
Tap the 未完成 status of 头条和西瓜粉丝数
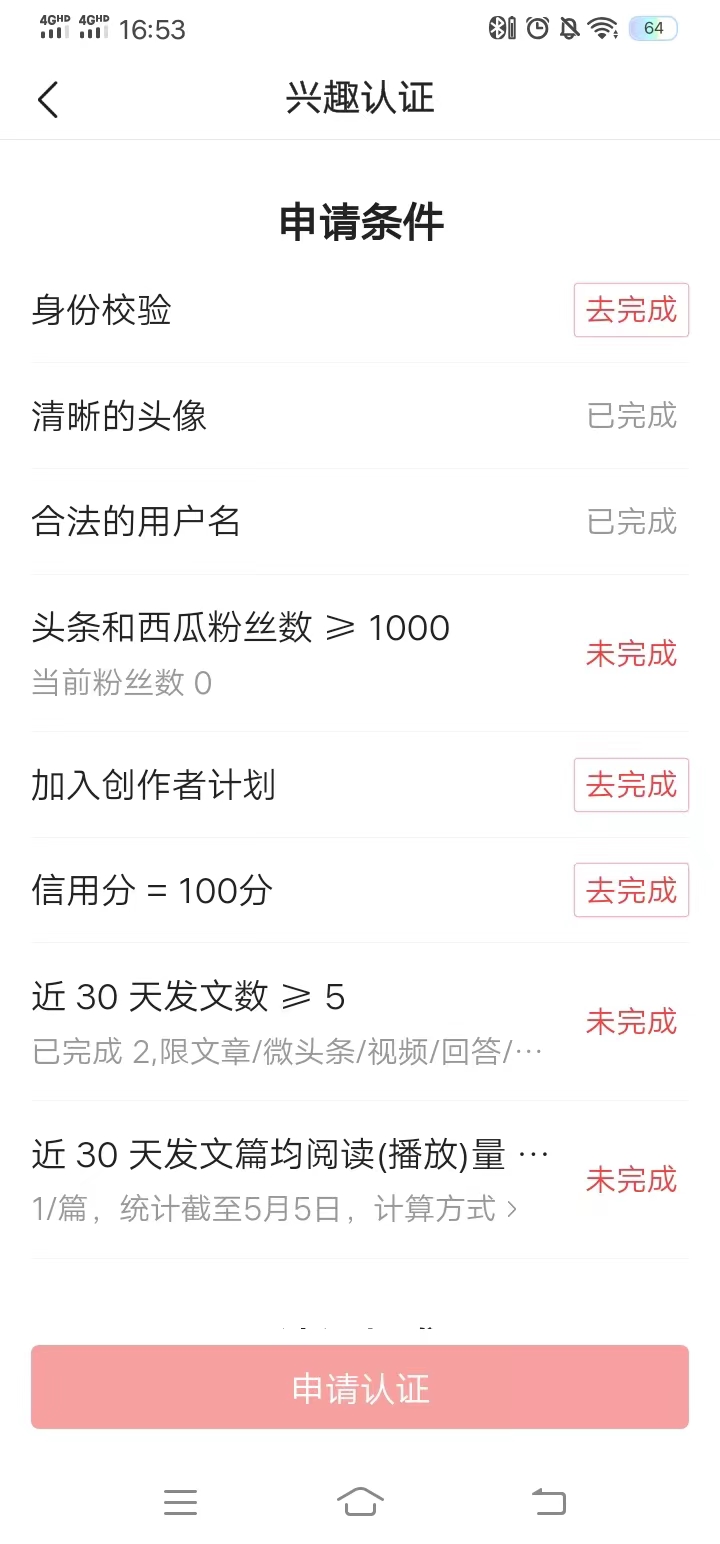point(631,653)
